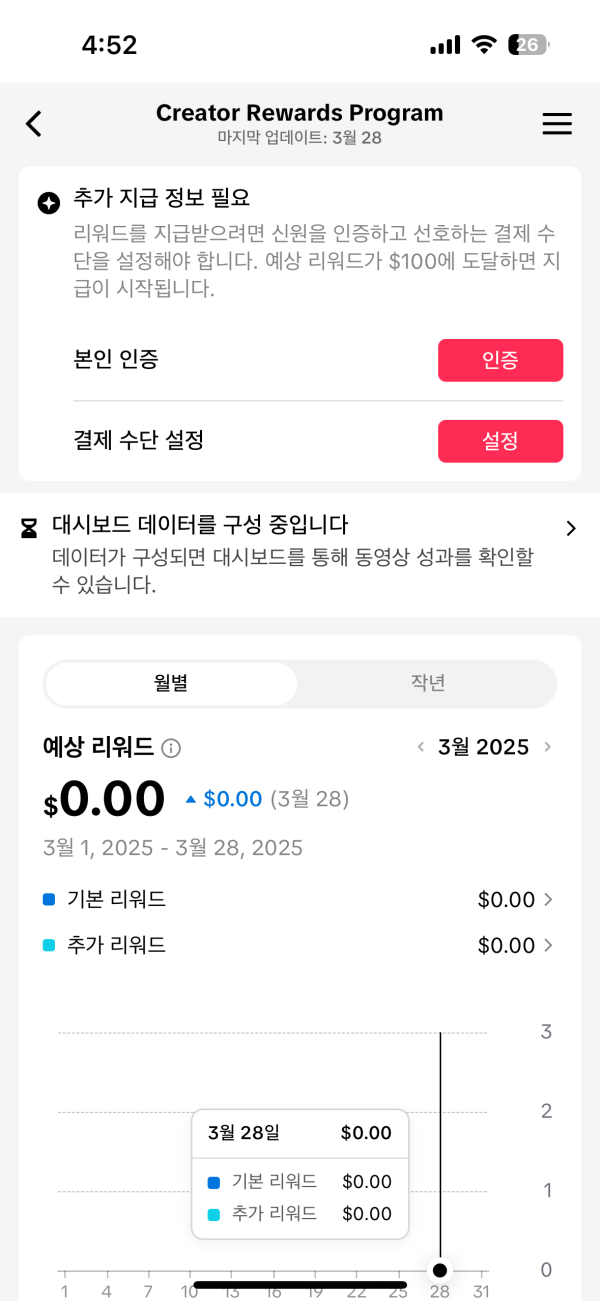Tap 설정 button for 결제 수단 설정
The width and height of the screenshot is (600, 1301).
pyautogui.click(x=500, y=441)
